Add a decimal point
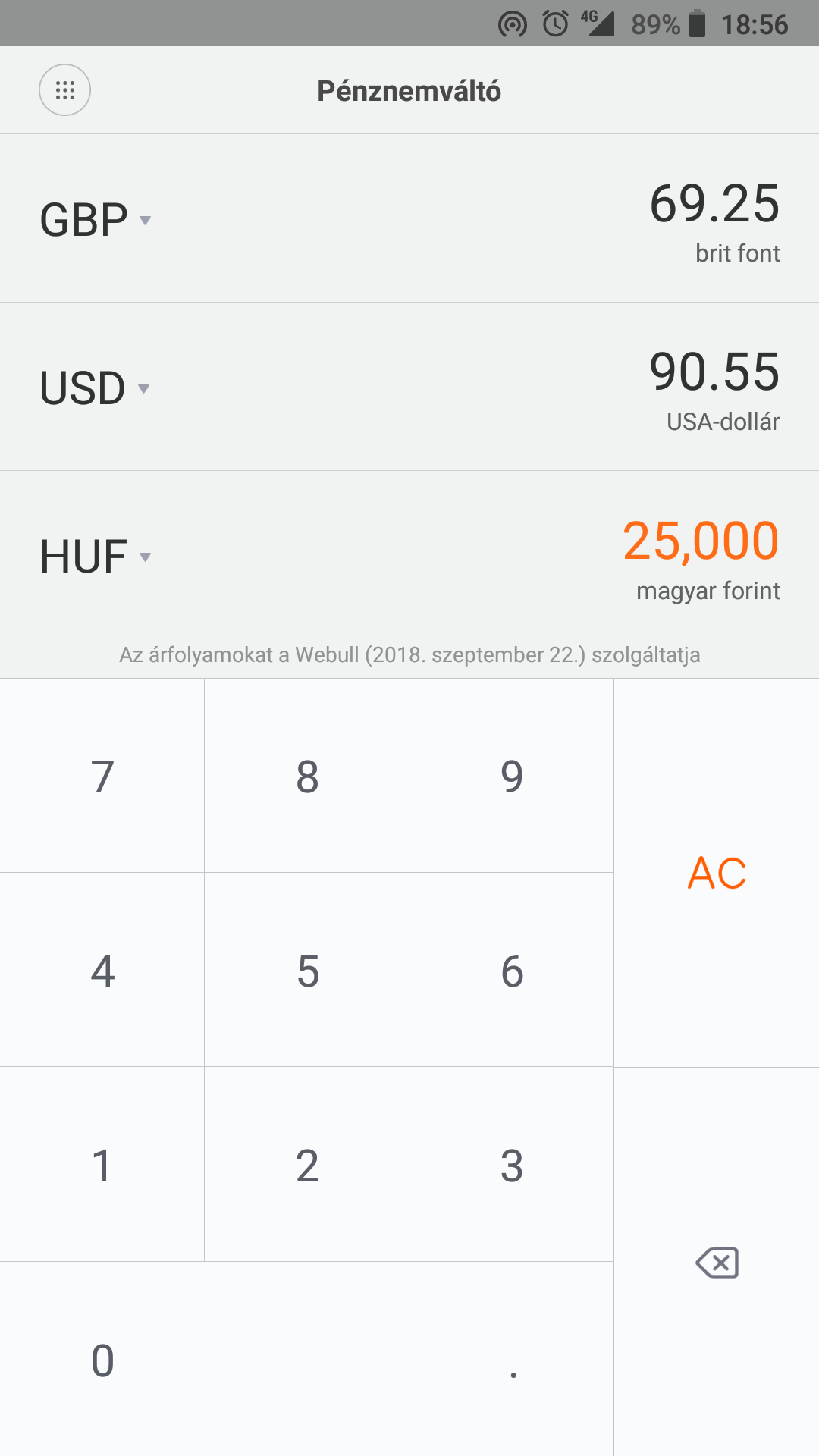The width and height of the screenshot is (819, 1456). 513,1360
